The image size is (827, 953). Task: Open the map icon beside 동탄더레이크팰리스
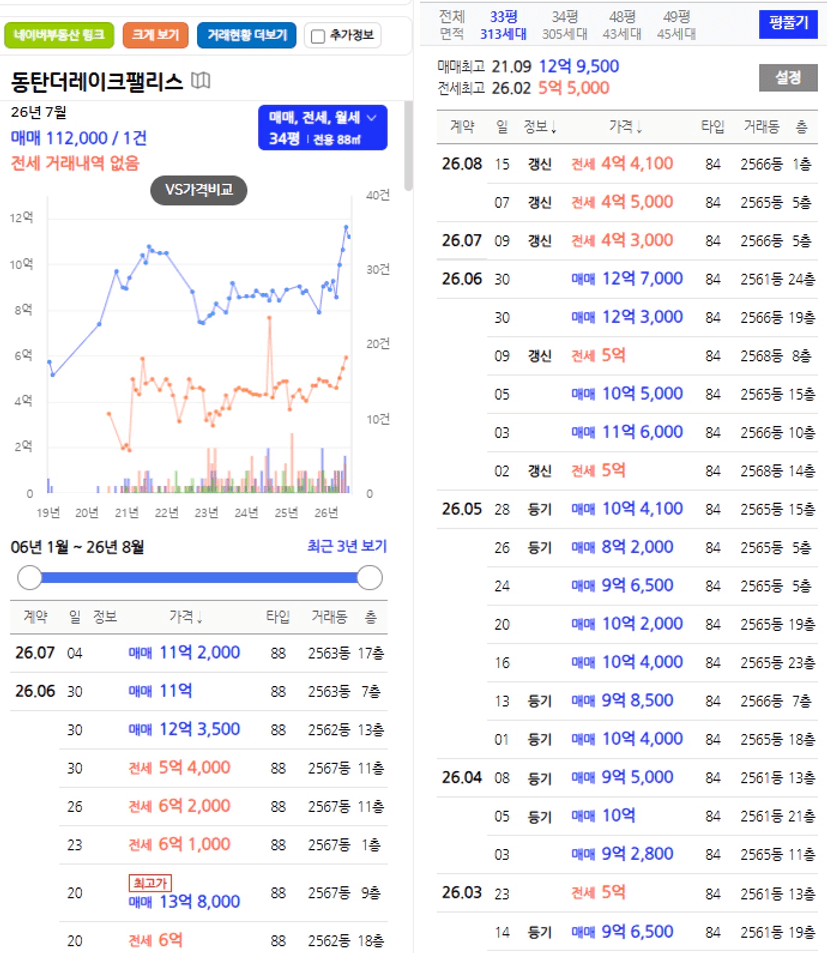pyautogui.click(x=201, y=80)
